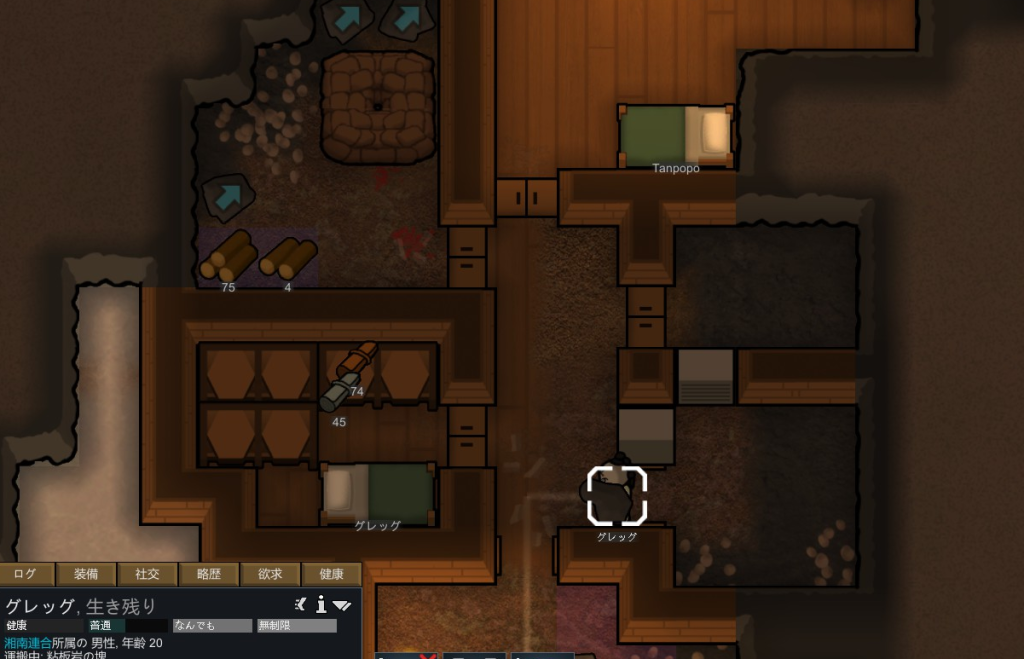Select グレッグ's bed
This screenshot has height=659, width=1024.
coord(380,492)
